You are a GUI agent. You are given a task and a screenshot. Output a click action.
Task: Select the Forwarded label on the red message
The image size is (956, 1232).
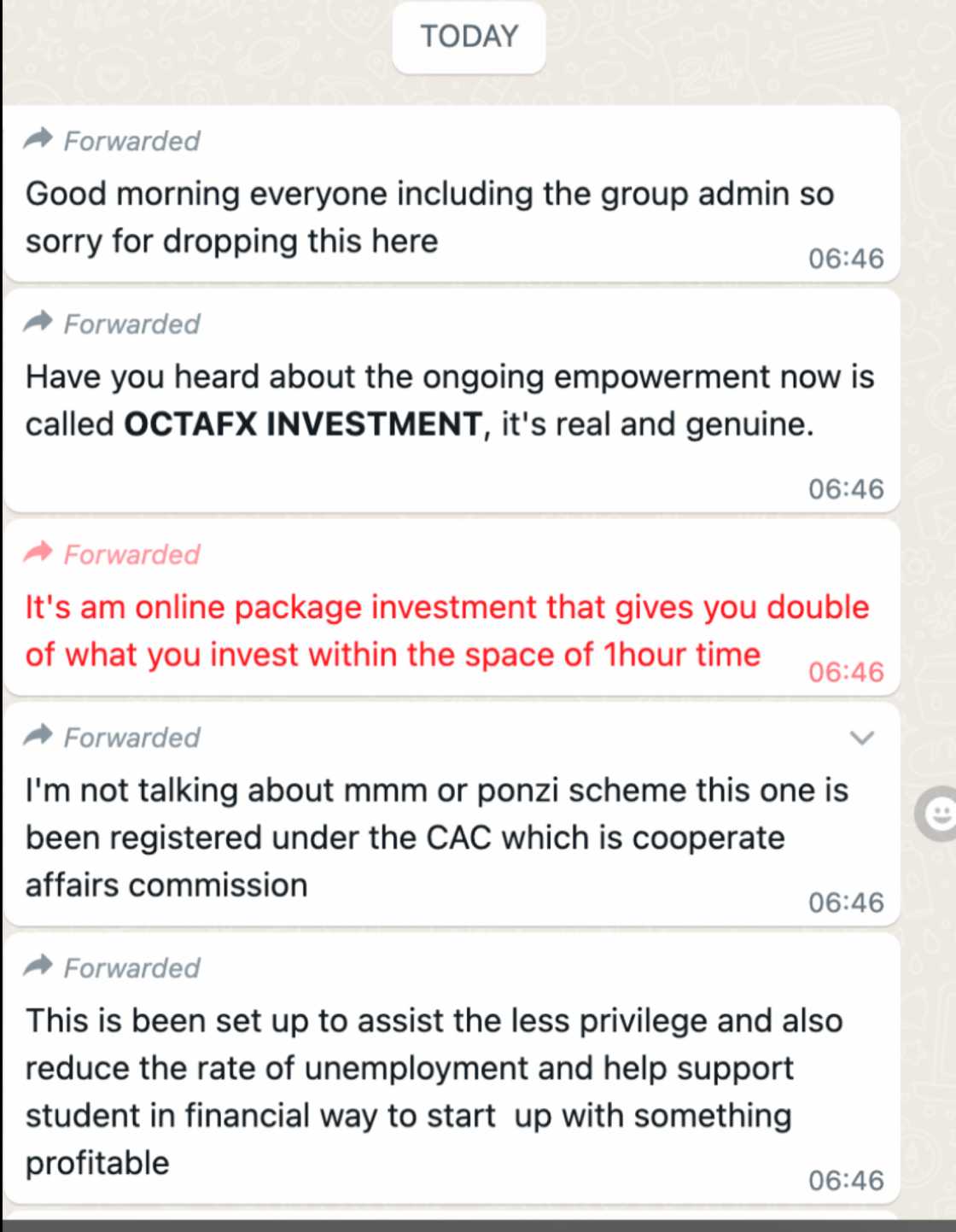[x=132, y=554]
